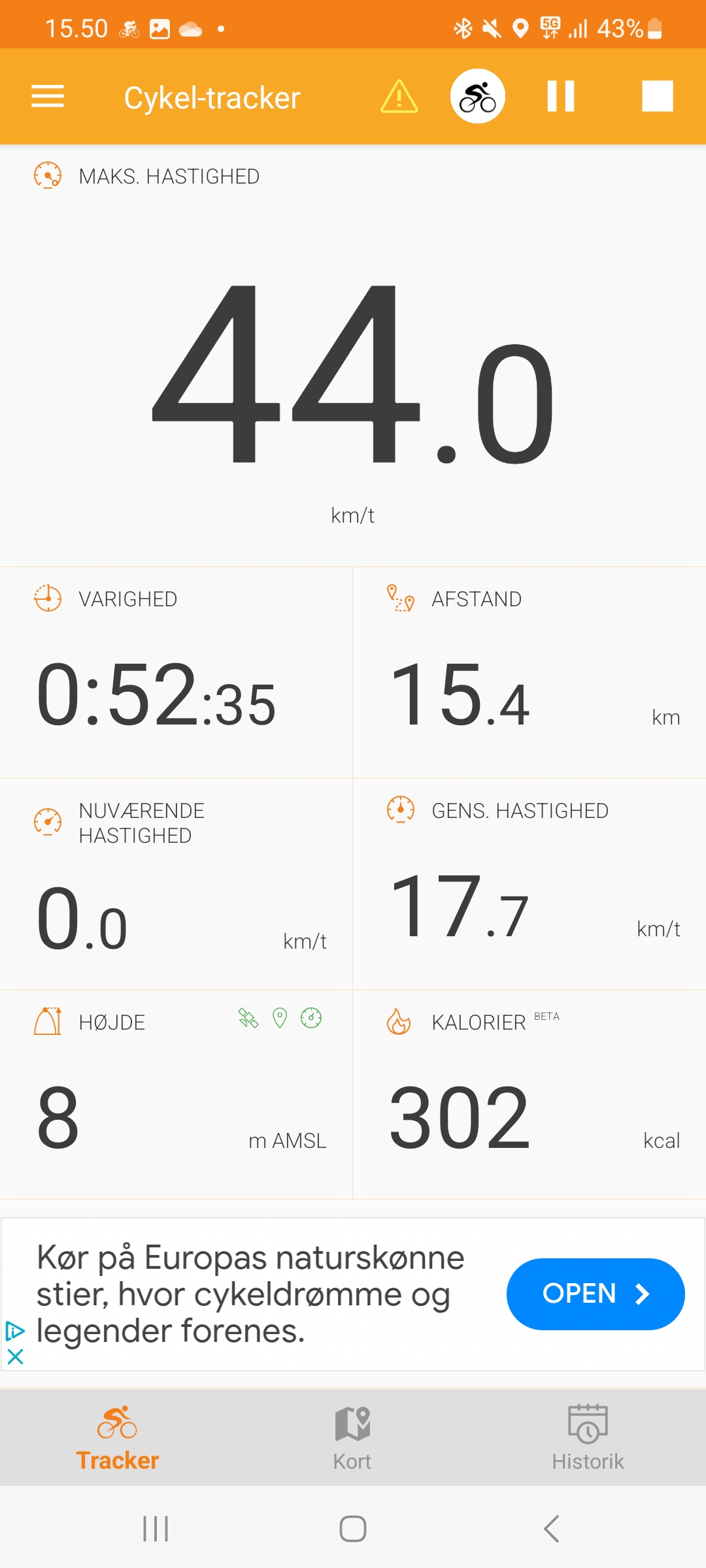Go back with the system back button
The height and width of the screenshot is (1568, 706).
tap(551, 1529)
